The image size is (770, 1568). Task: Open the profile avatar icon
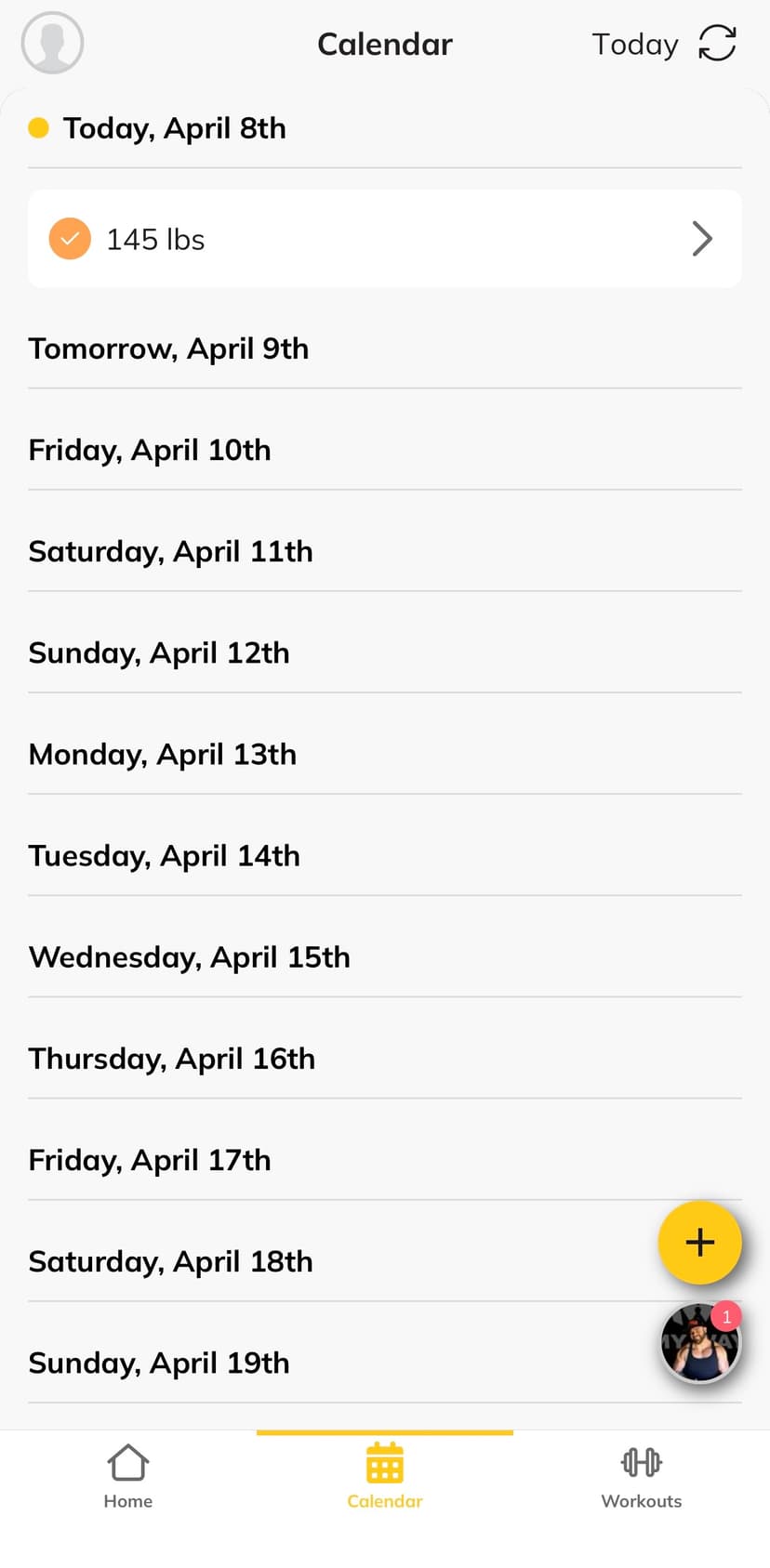(52, 43)
